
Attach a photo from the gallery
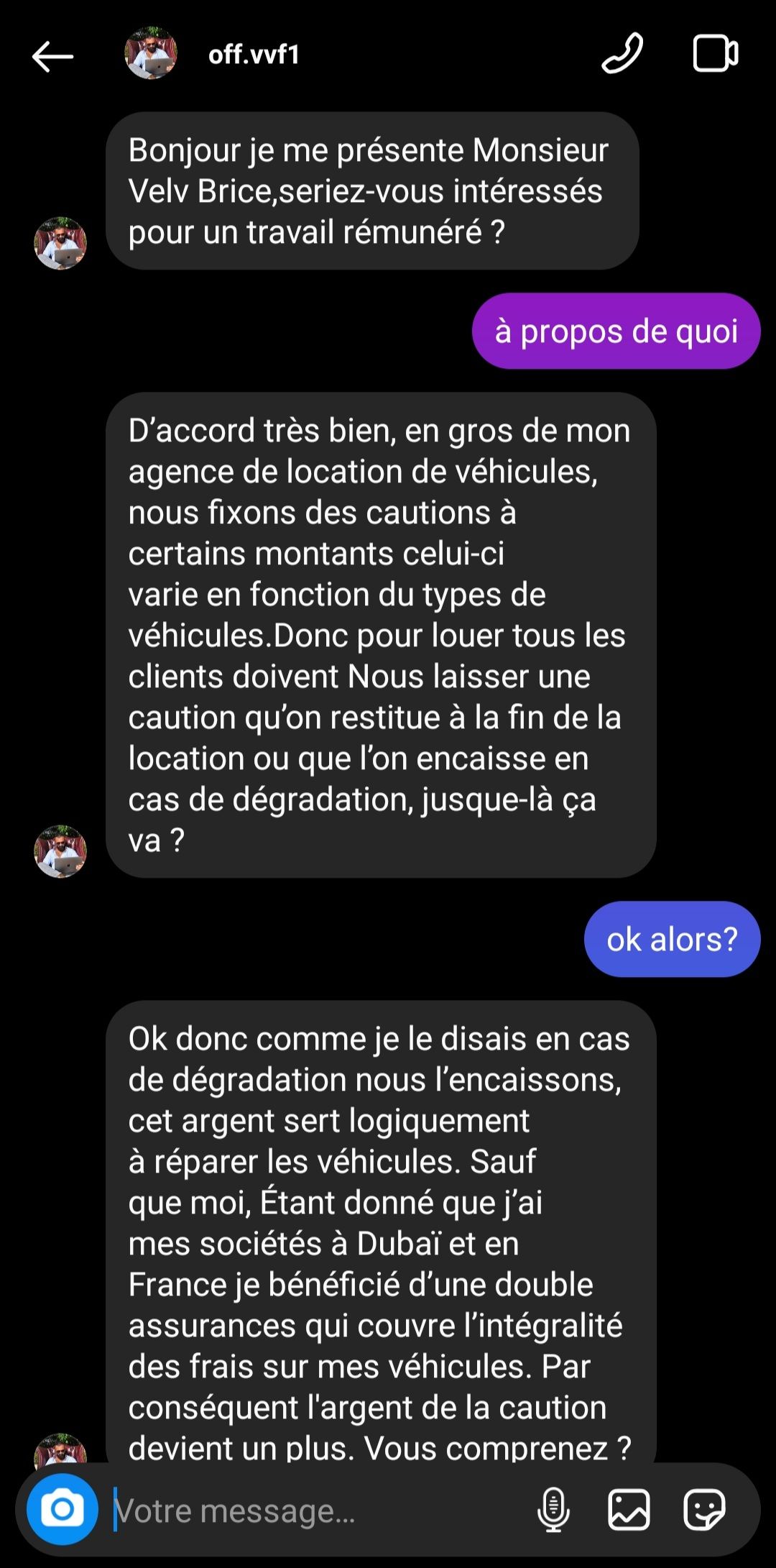pos(629,1510)
